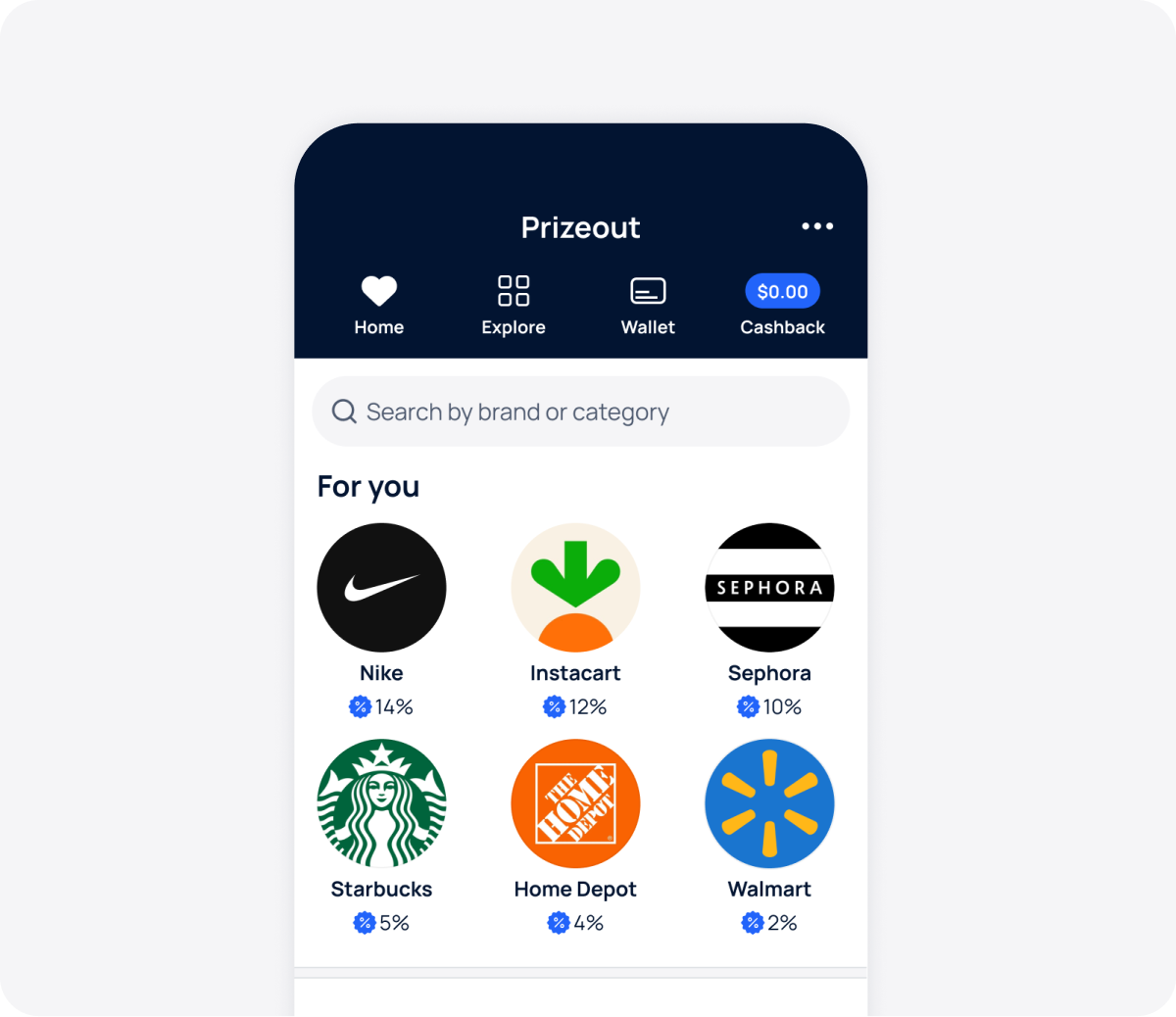Screen dimensions: 1176x1017
Task: Open the Nike 14% offer
Action: (381, 588)
